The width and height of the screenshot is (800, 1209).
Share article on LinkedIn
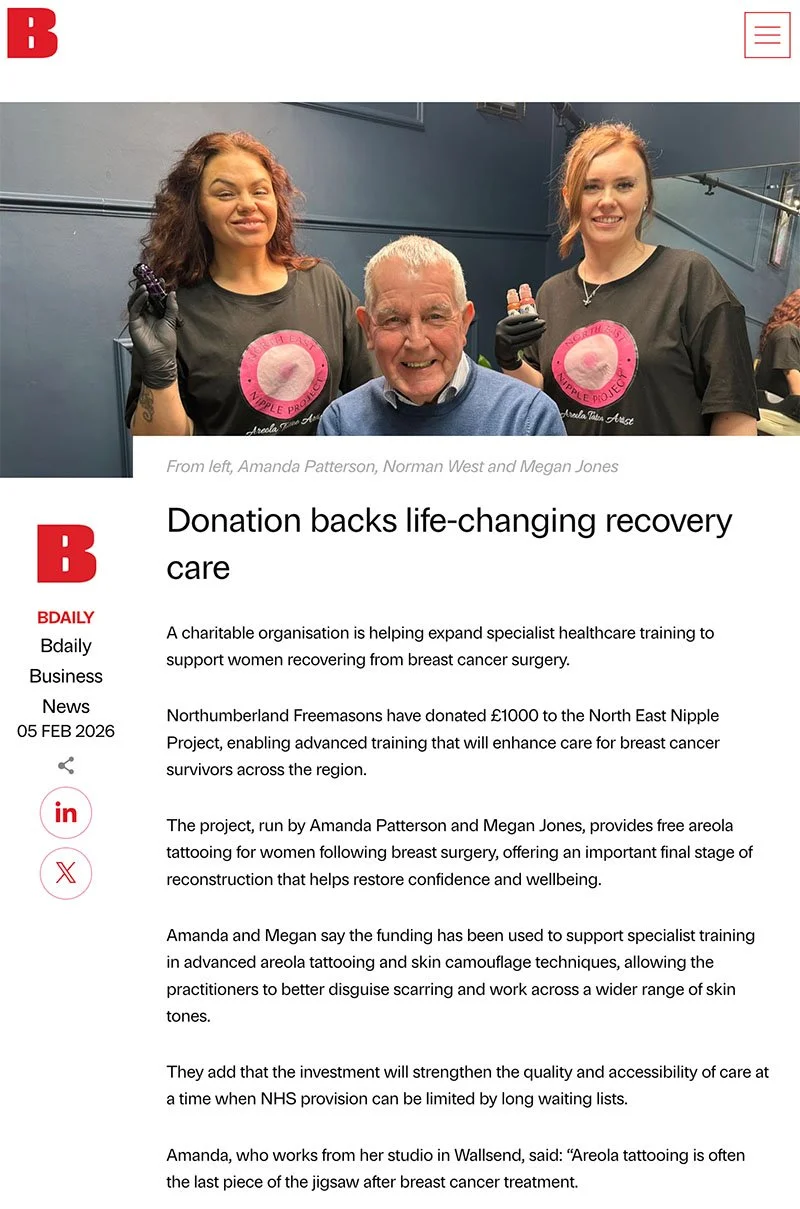(x=66, y=812)
